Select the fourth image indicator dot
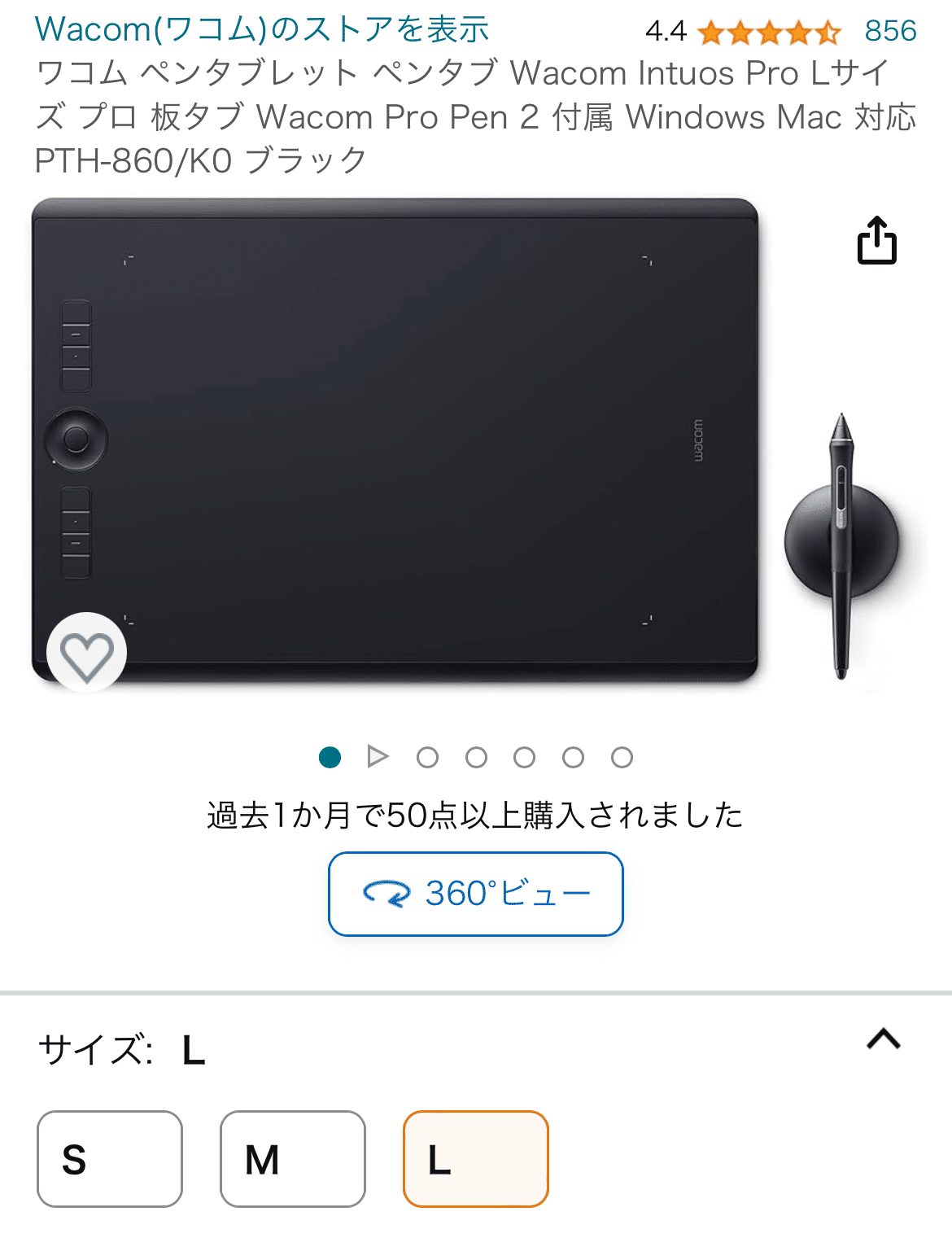952x1238 pixels. point(525,756)
